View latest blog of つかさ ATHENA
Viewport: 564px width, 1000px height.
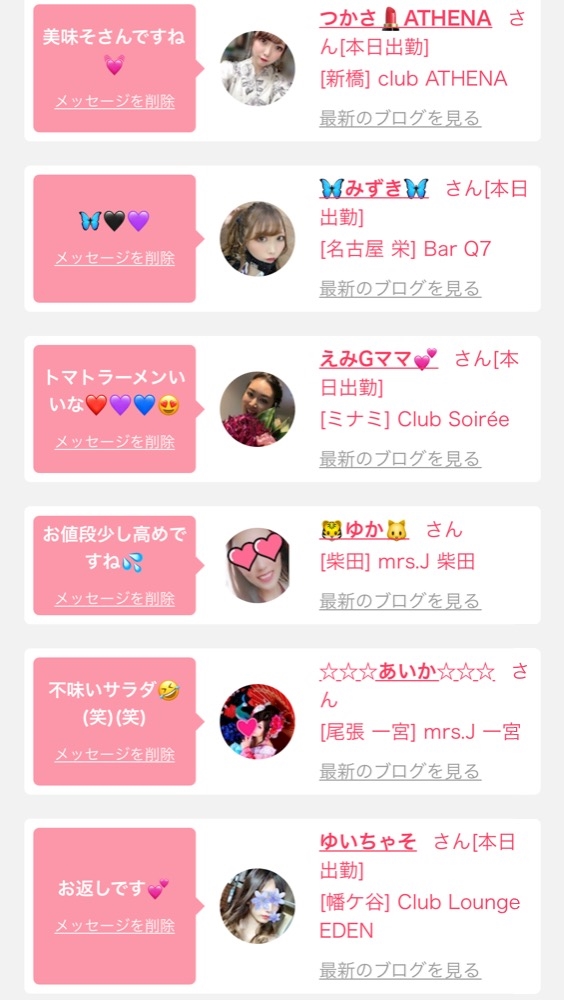point(400,118)
